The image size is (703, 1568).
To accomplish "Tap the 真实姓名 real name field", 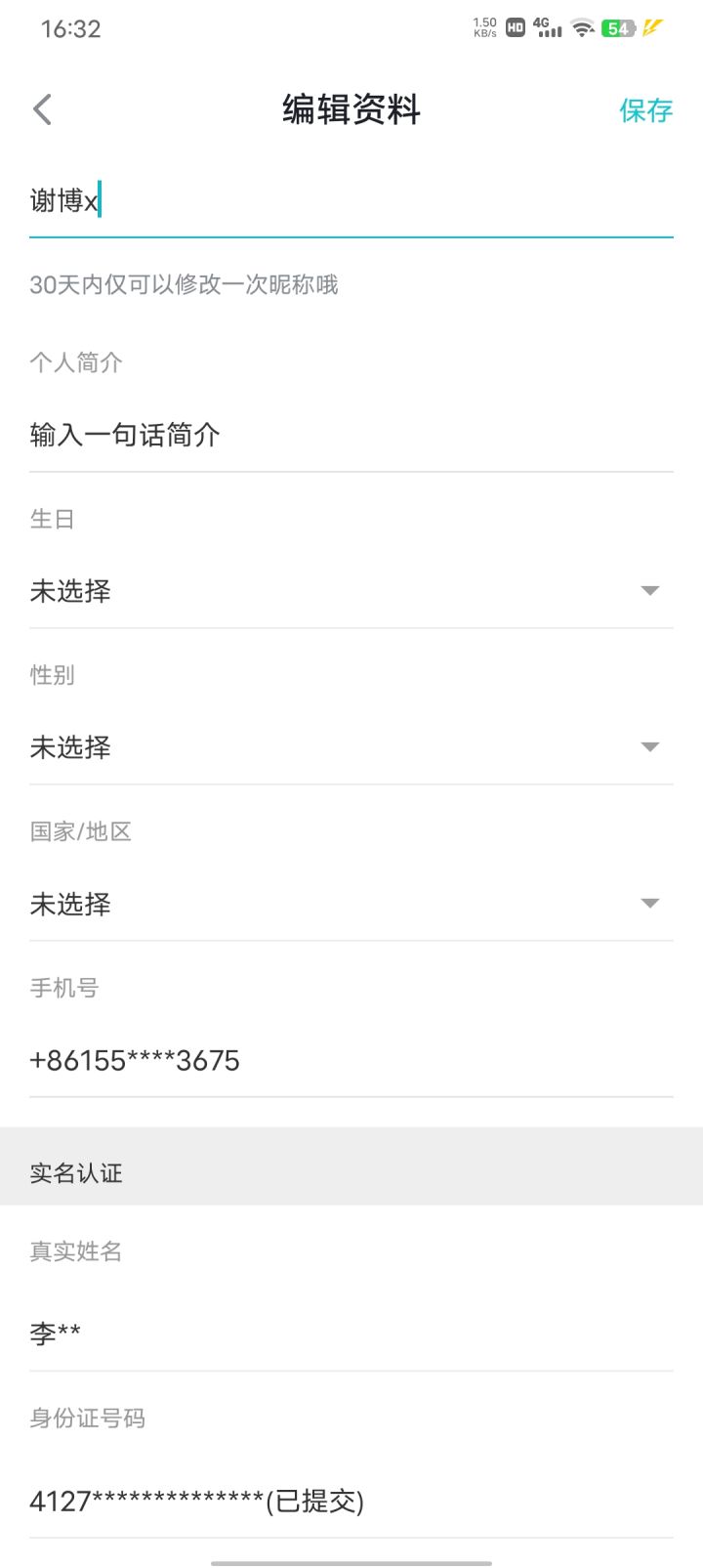I will (351, 1334).
